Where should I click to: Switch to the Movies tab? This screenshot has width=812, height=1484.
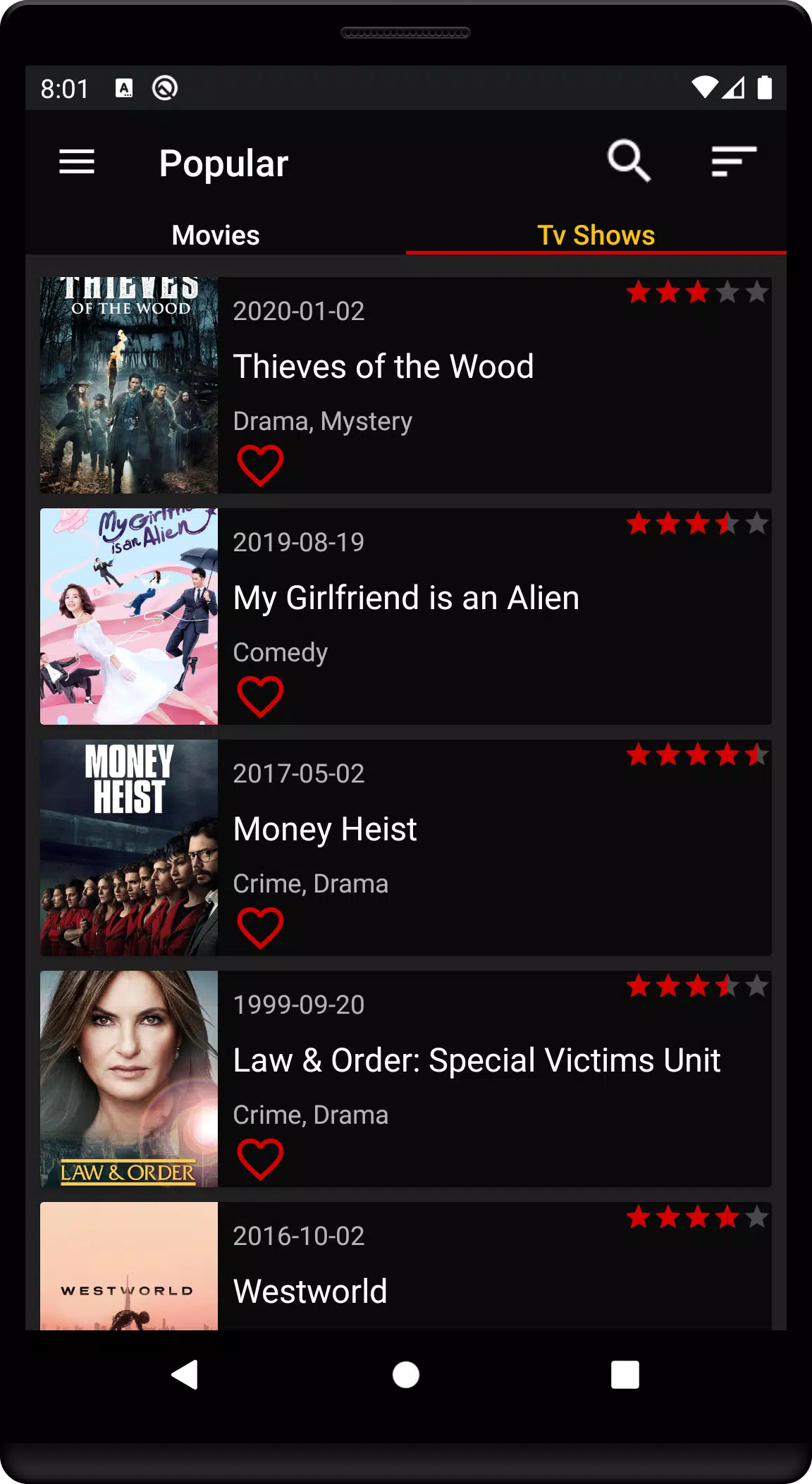(x=214, y=235)
